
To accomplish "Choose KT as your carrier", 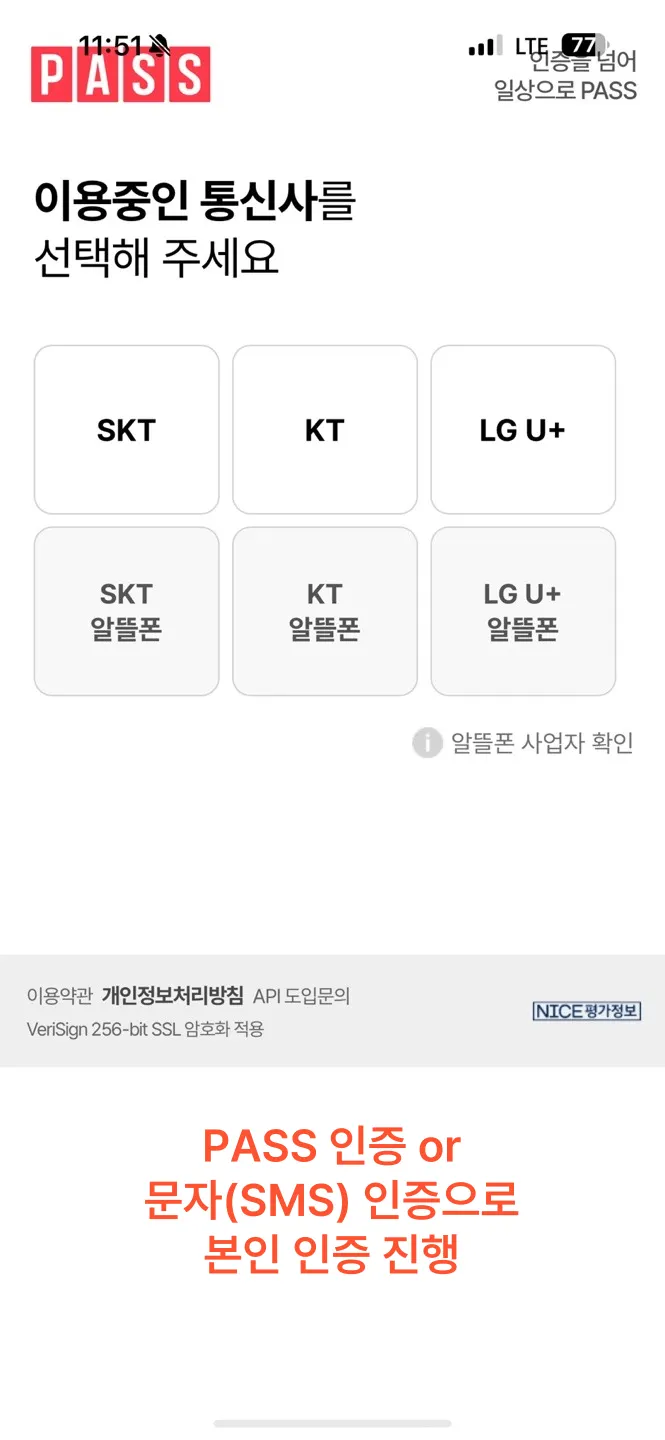I will pos(324,430).
